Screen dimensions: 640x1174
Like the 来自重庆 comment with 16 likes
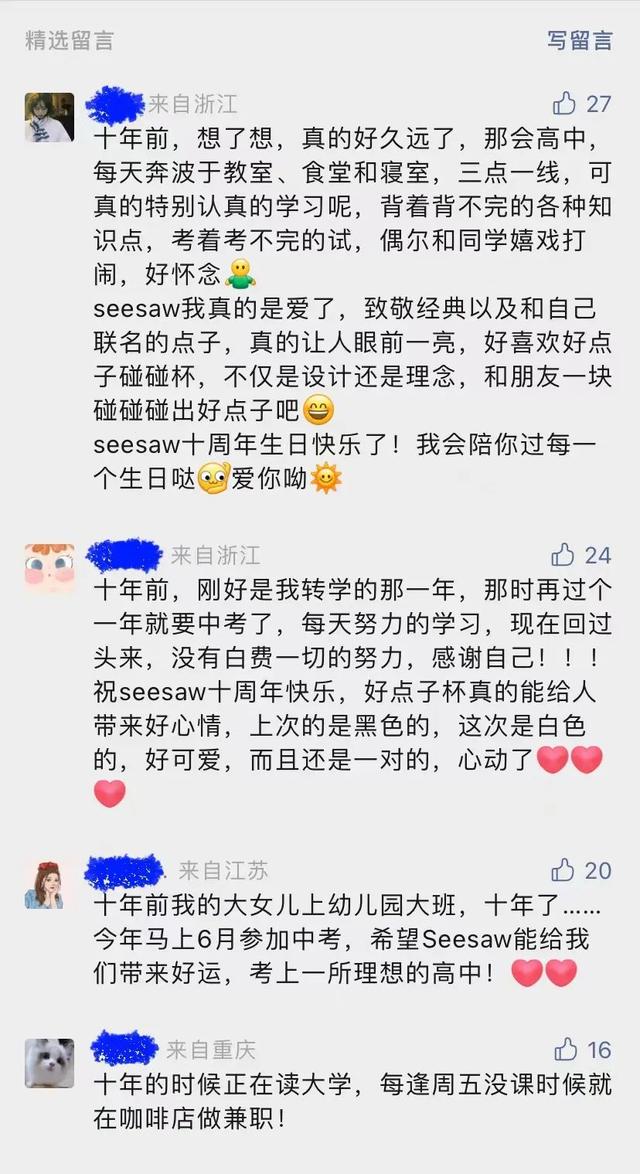[x=566, y=1049]
